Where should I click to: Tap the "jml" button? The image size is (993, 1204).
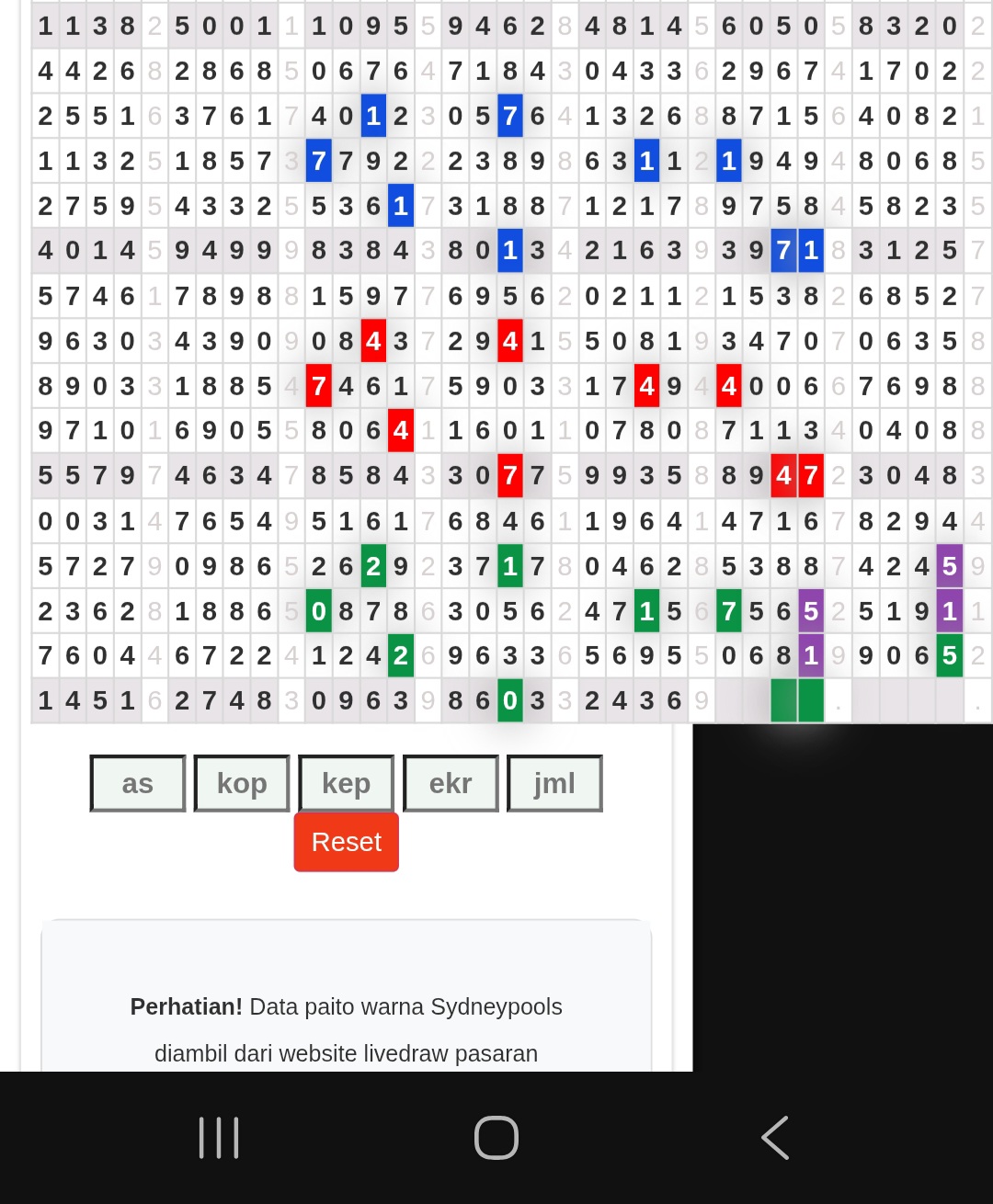coord(554,783)
